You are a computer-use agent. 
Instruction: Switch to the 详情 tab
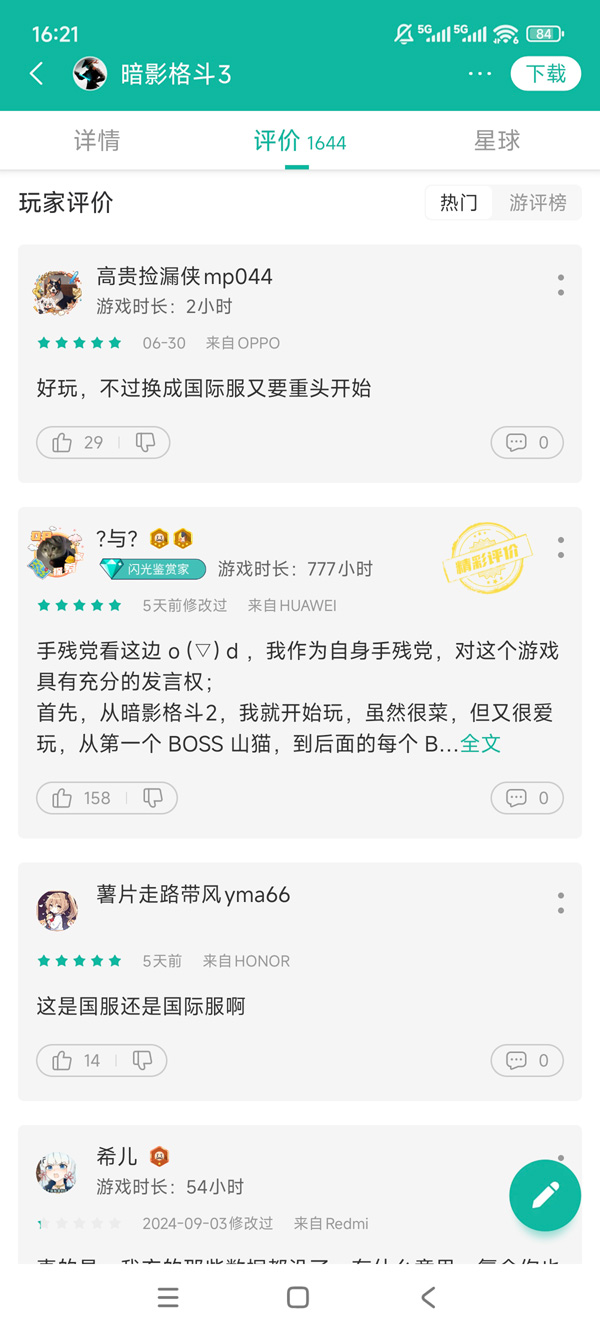point(97,141)
